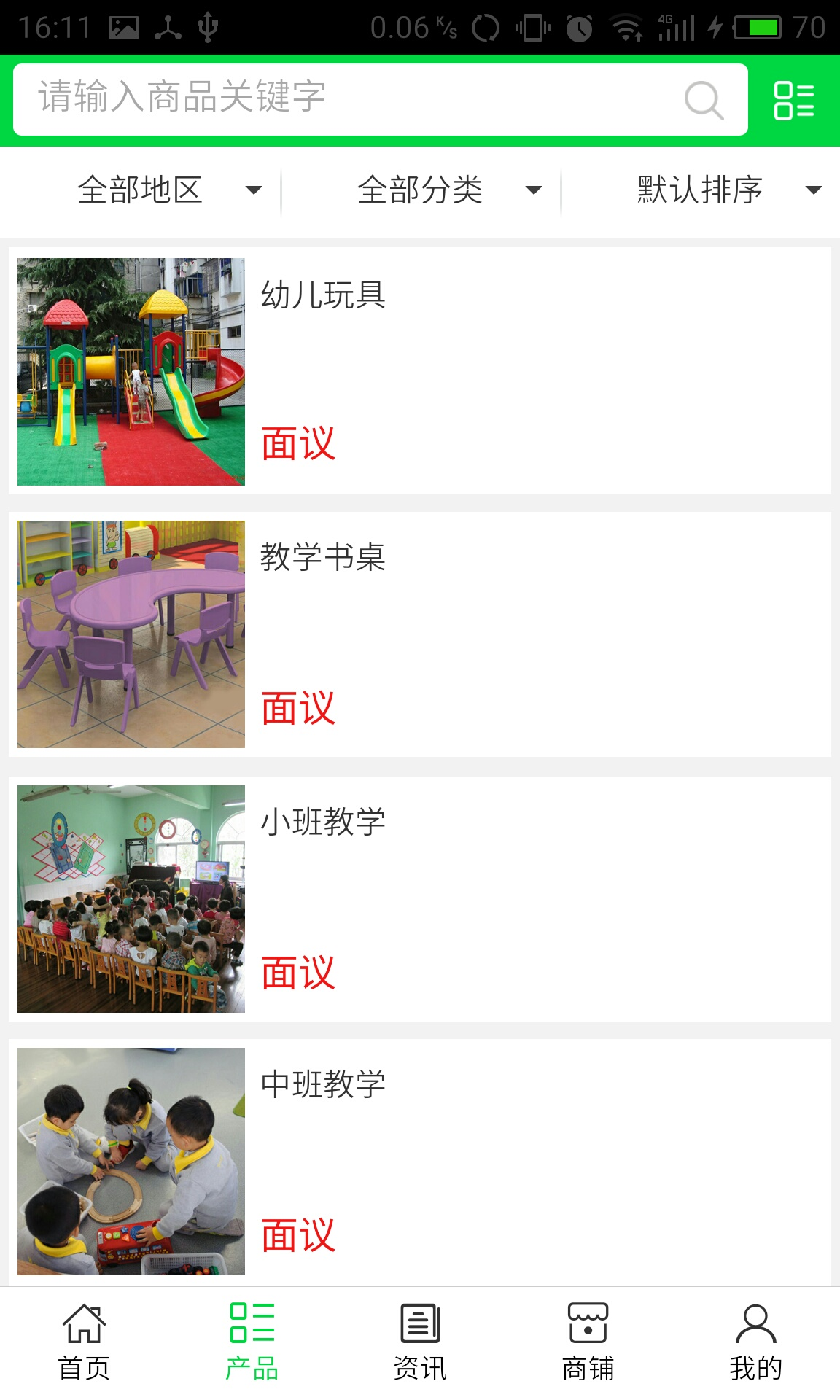Open the 中班教学 product card
840x1400 pixels.
coord(420,1161)
